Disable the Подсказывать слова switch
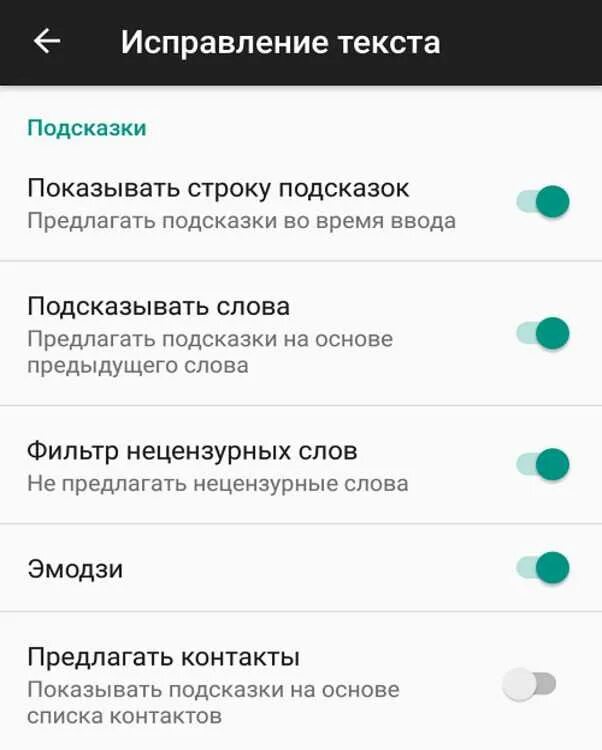 542,333
